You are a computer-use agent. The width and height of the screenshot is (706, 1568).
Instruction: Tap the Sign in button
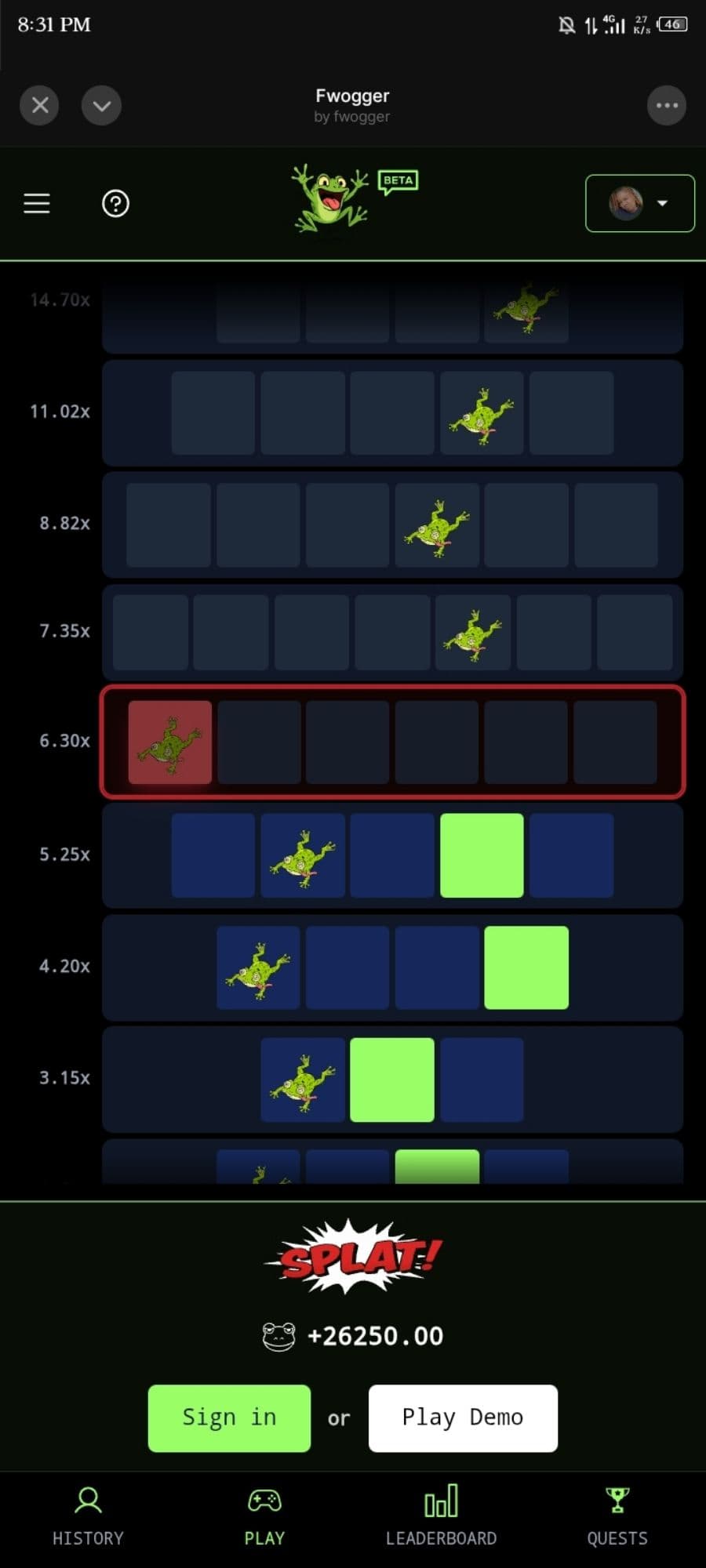click(229, 1417)
